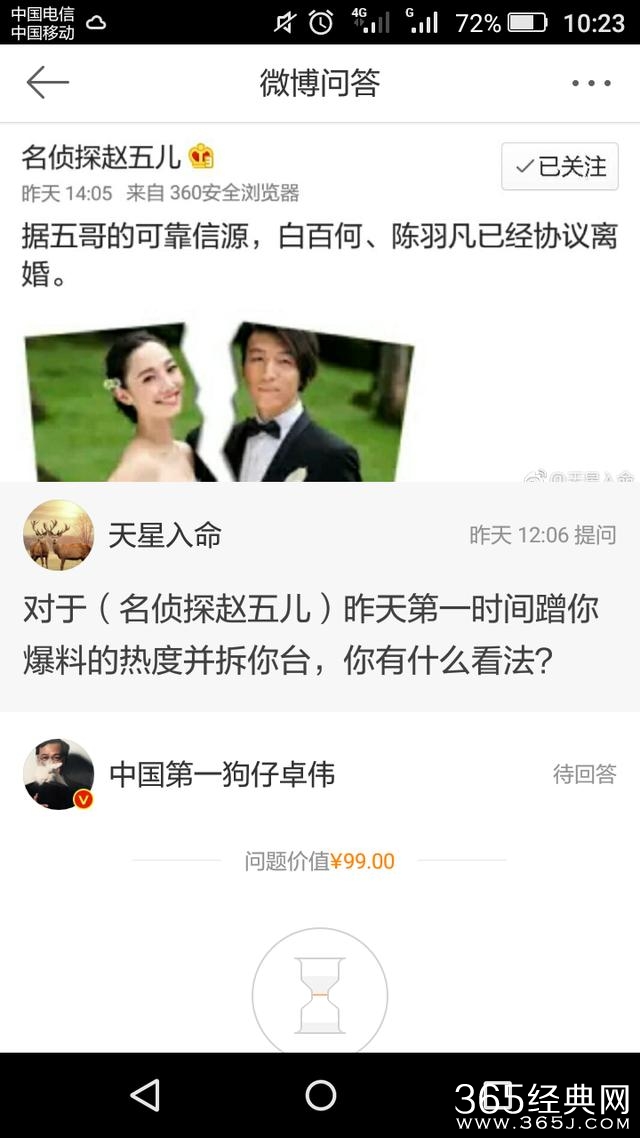This screenshot has width=640, height=1138.
Task: Open 天星入命's avatar
Action: [x=58, y=535]
